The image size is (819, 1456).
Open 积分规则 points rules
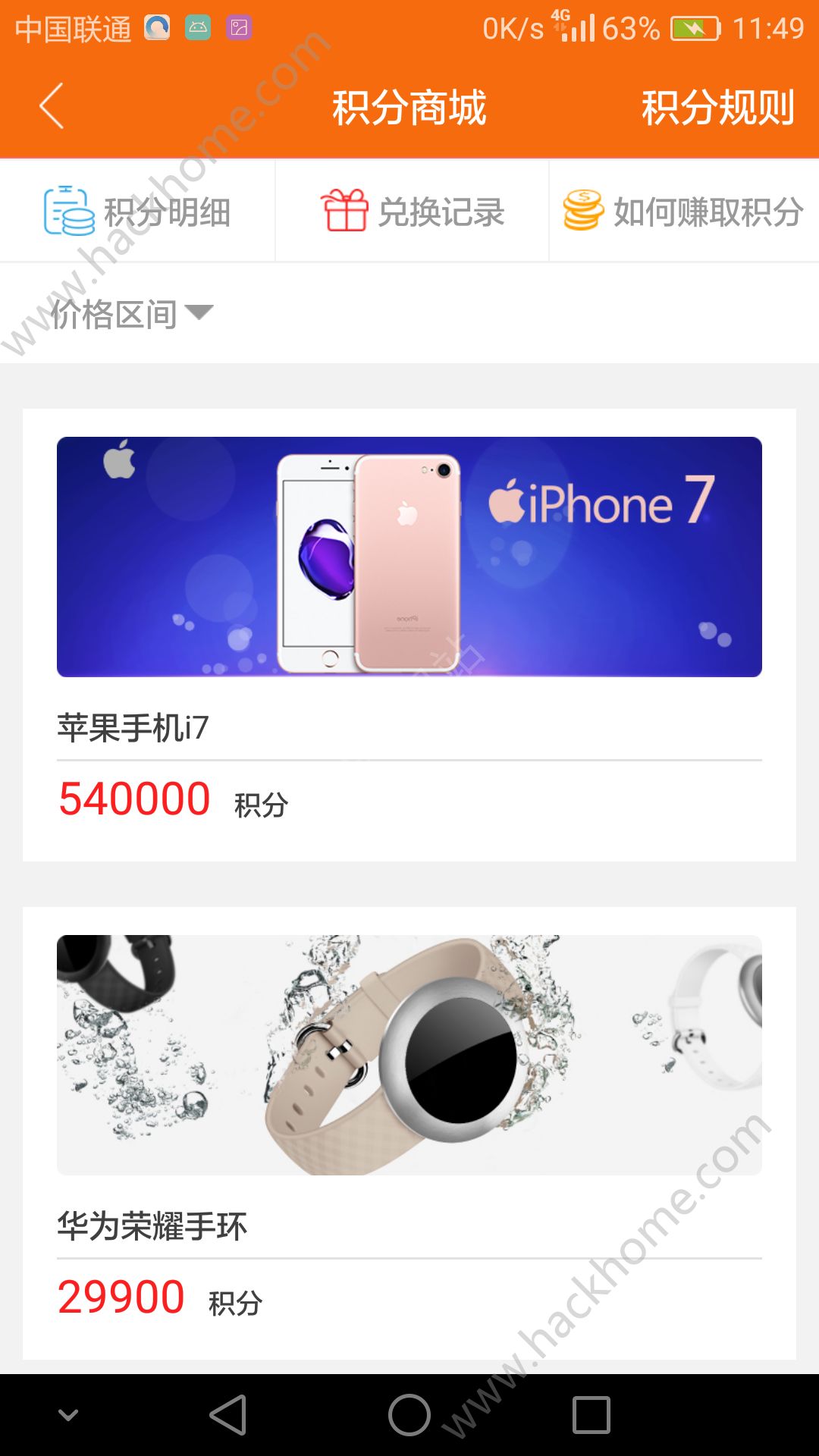click(717, 107)
